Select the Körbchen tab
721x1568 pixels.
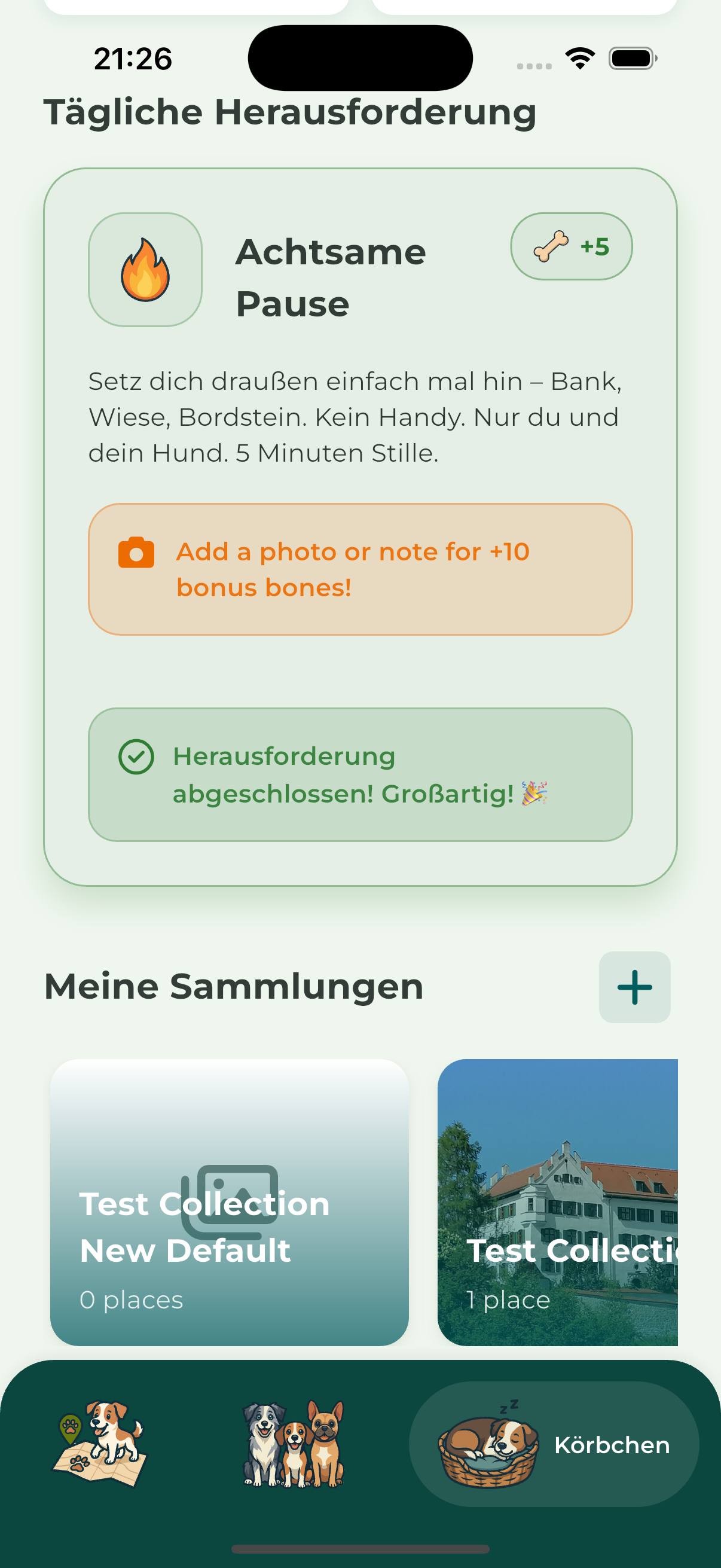click(553, 1443)
